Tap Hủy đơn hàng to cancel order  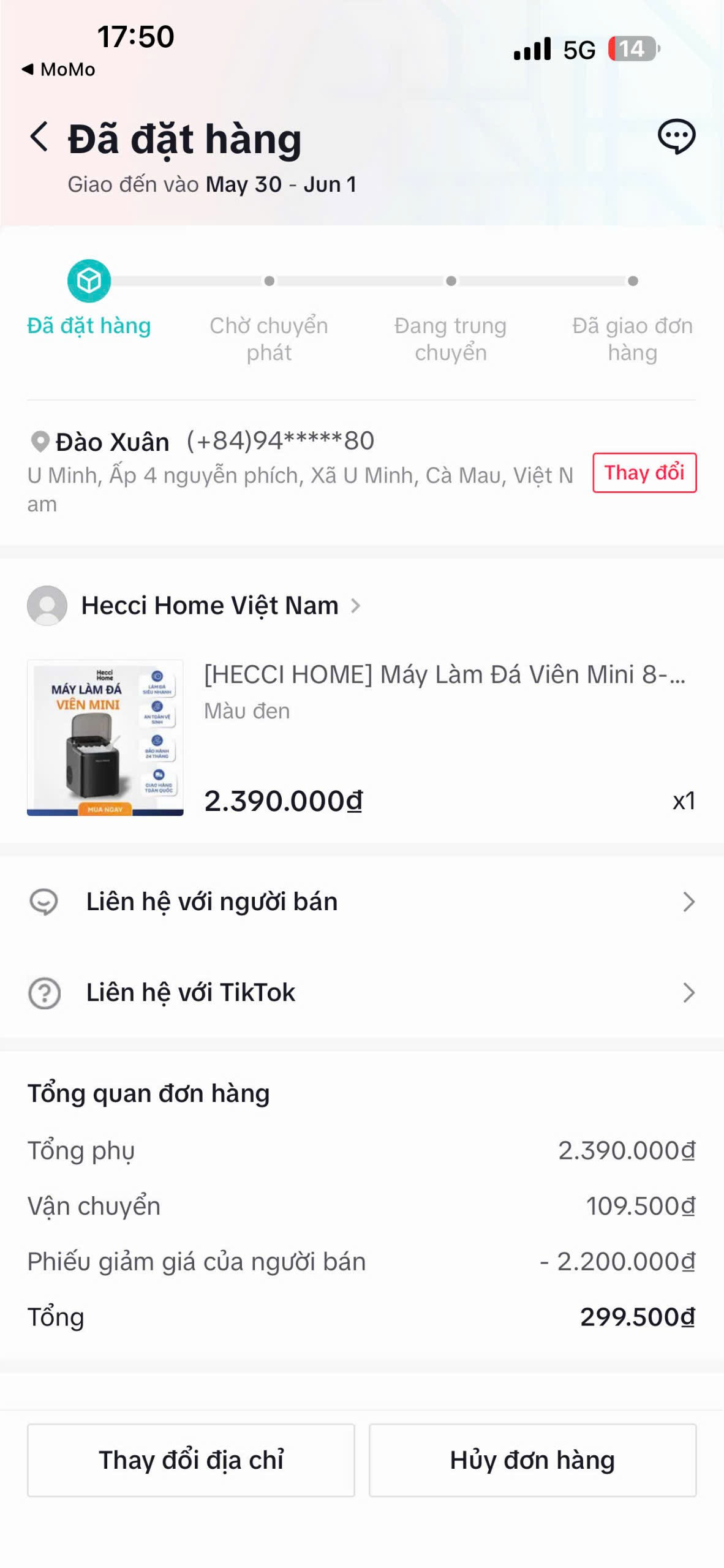click(x=532, y=1460)
